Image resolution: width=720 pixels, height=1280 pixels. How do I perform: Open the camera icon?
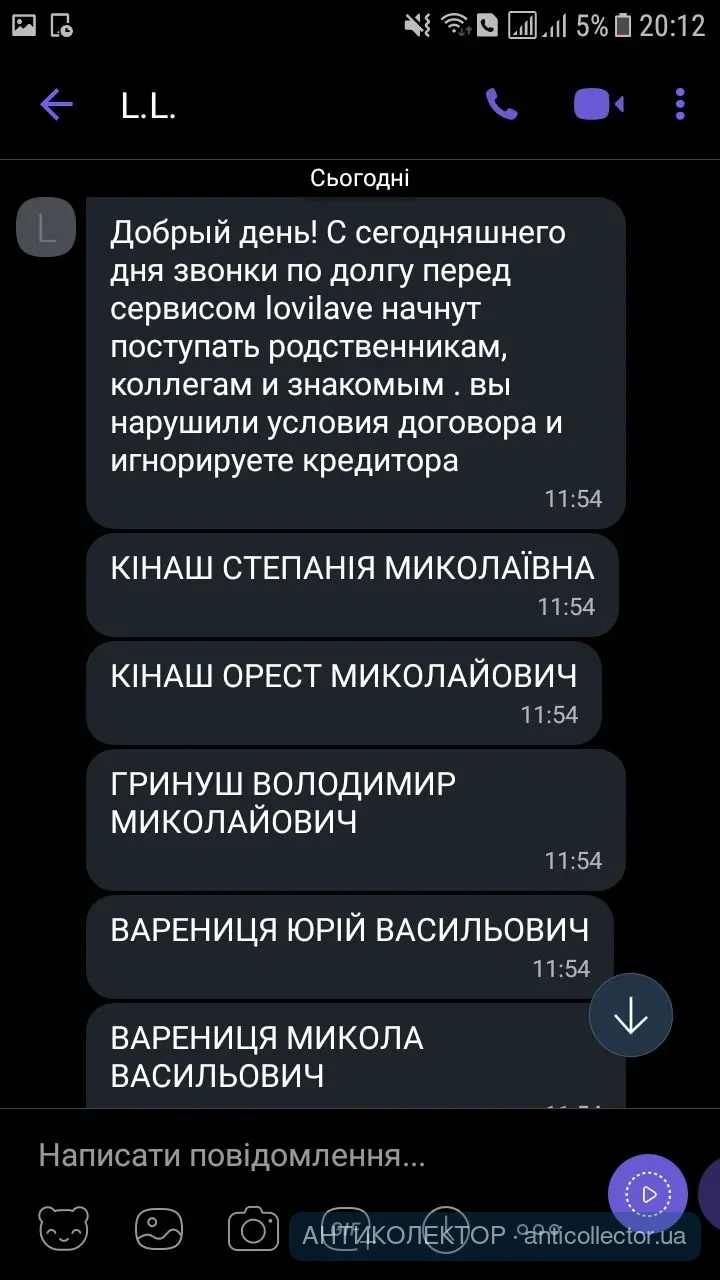tap(253, 1228)
